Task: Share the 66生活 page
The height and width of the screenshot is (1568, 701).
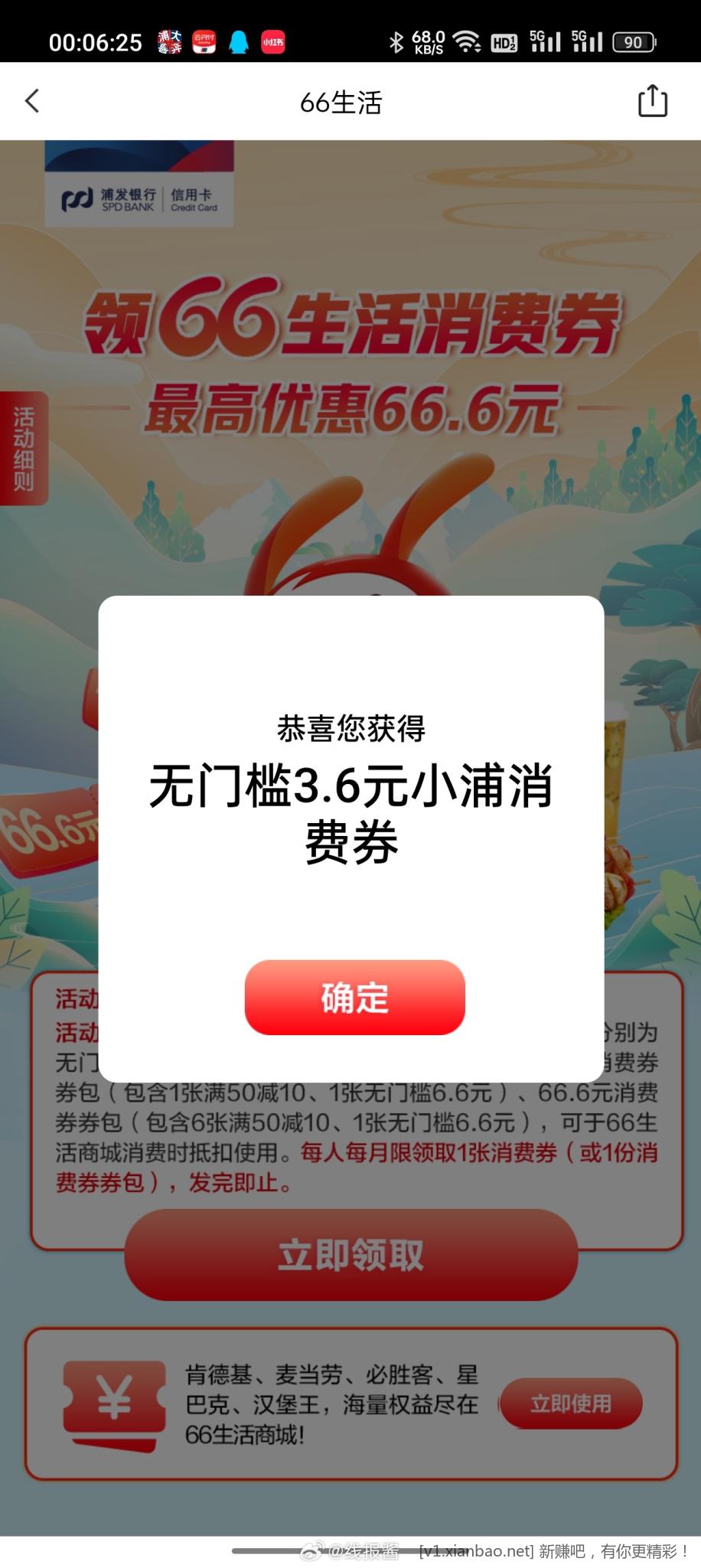Action: pos(652,101)
